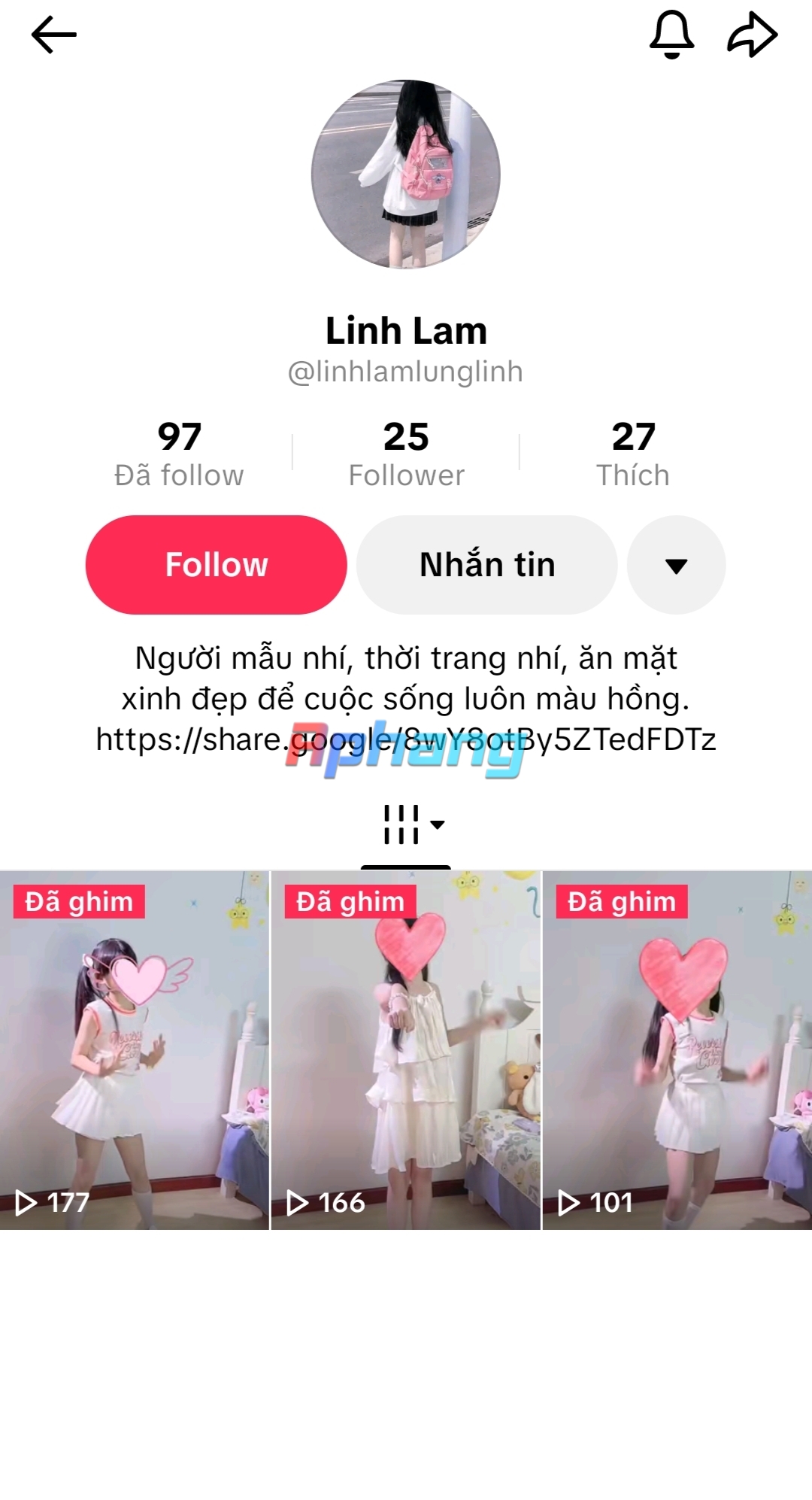Play pinned video with 166 views
Image resolution: width=812 pixels, height=1500 pixels.
point(406,1050)
